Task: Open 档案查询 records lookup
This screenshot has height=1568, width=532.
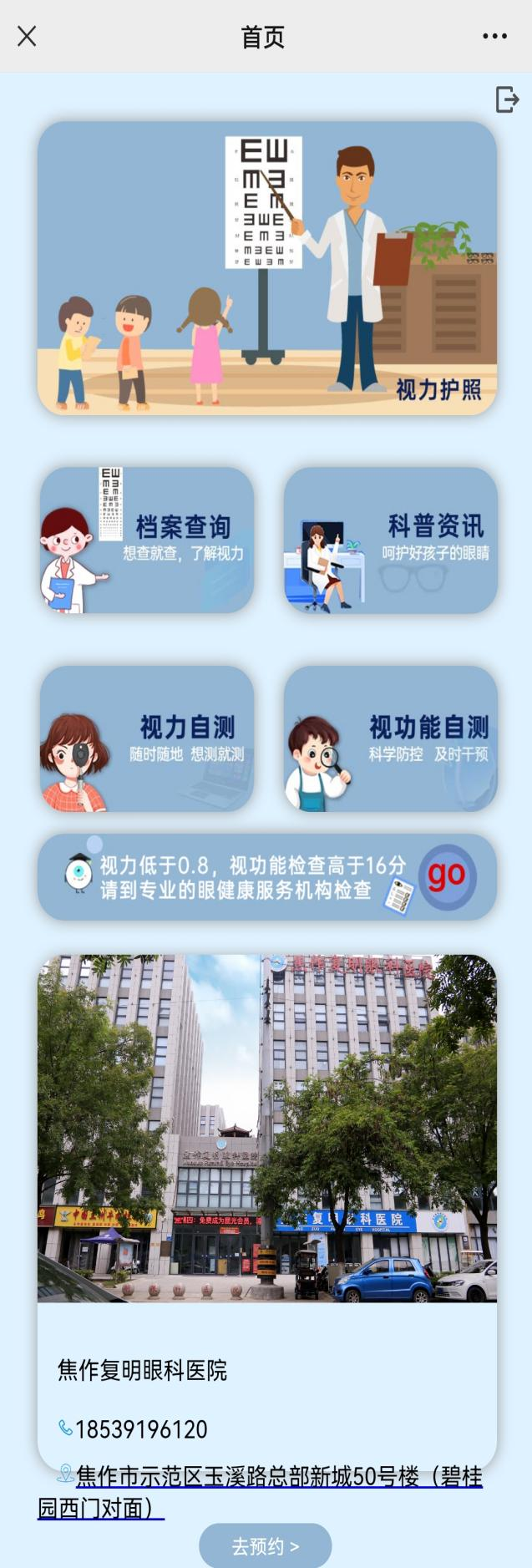Action: tap(147, 540)
